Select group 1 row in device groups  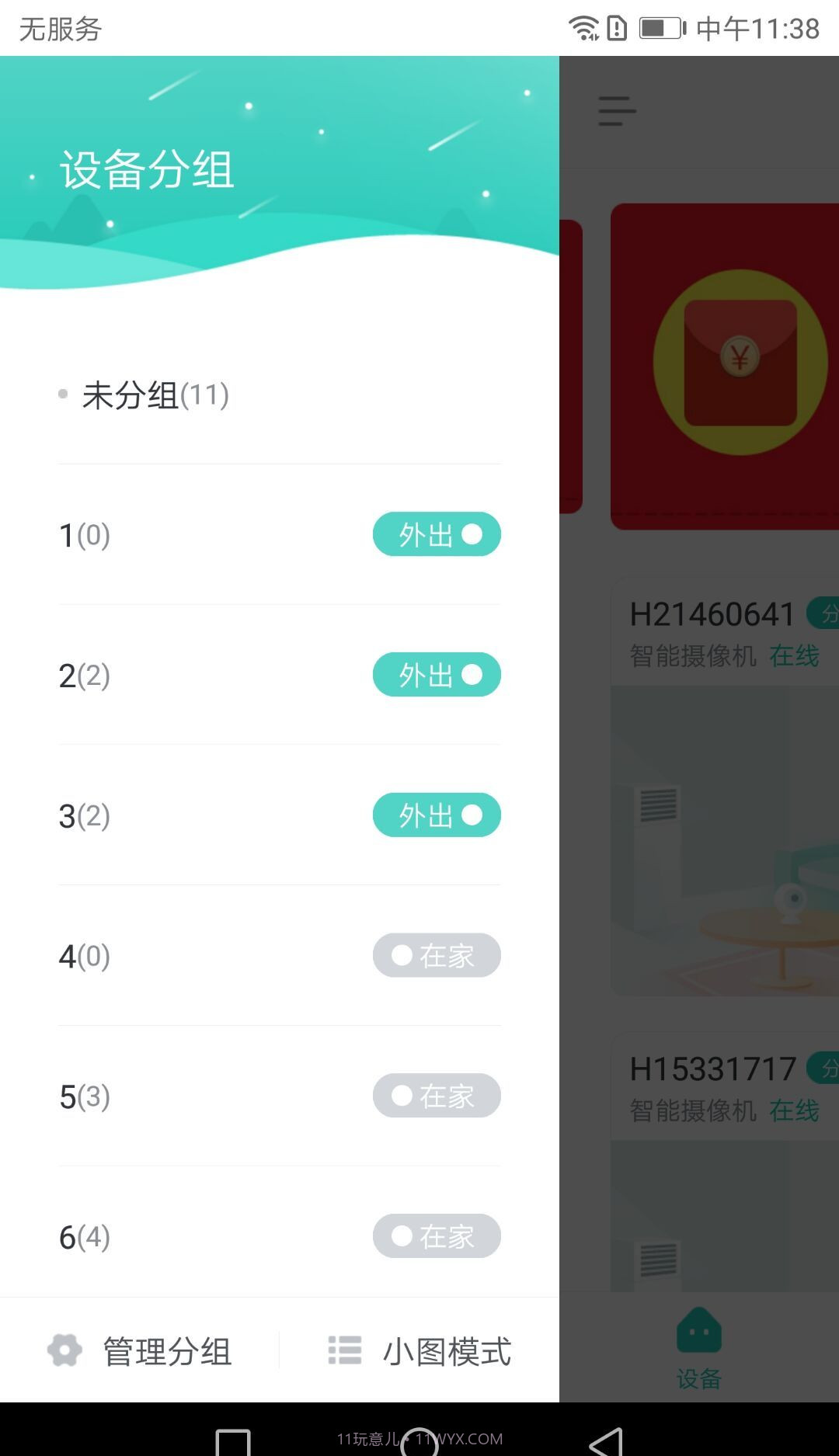point(84,533)
